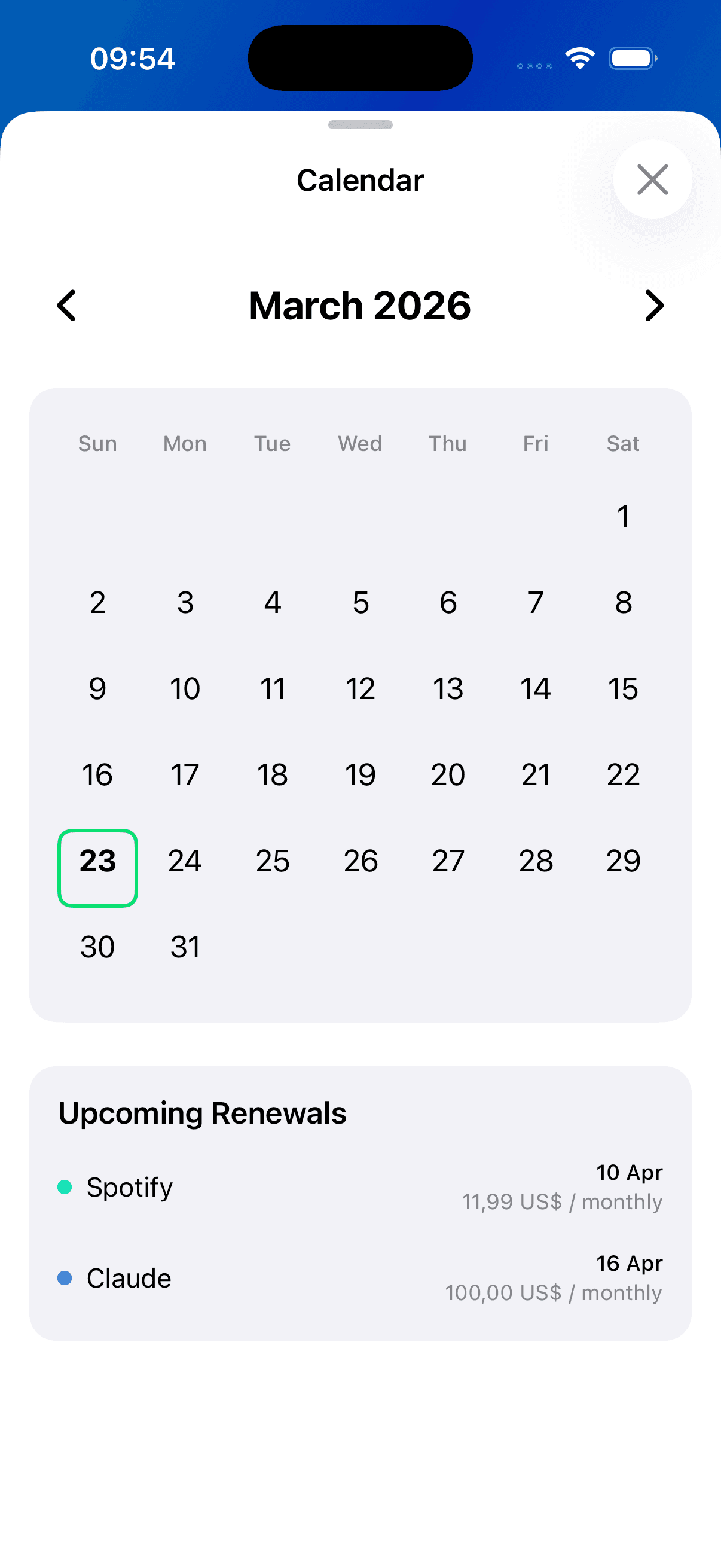Click the 16 Apr renewal date label
The height and width of the screenshot is (1568, 721).
(x=630, y=1263)
